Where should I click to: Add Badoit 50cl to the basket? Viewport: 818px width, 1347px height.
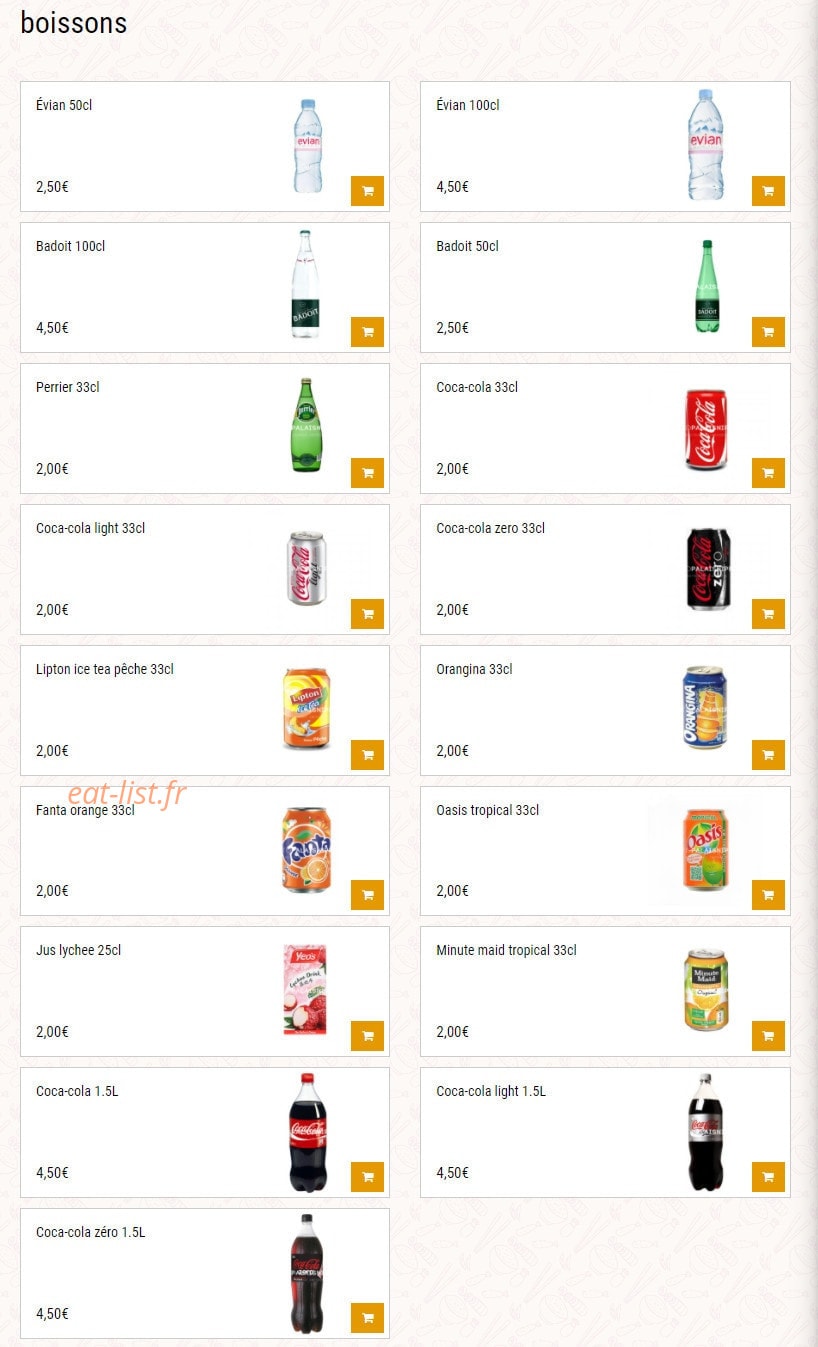click(x=768, y=332)
